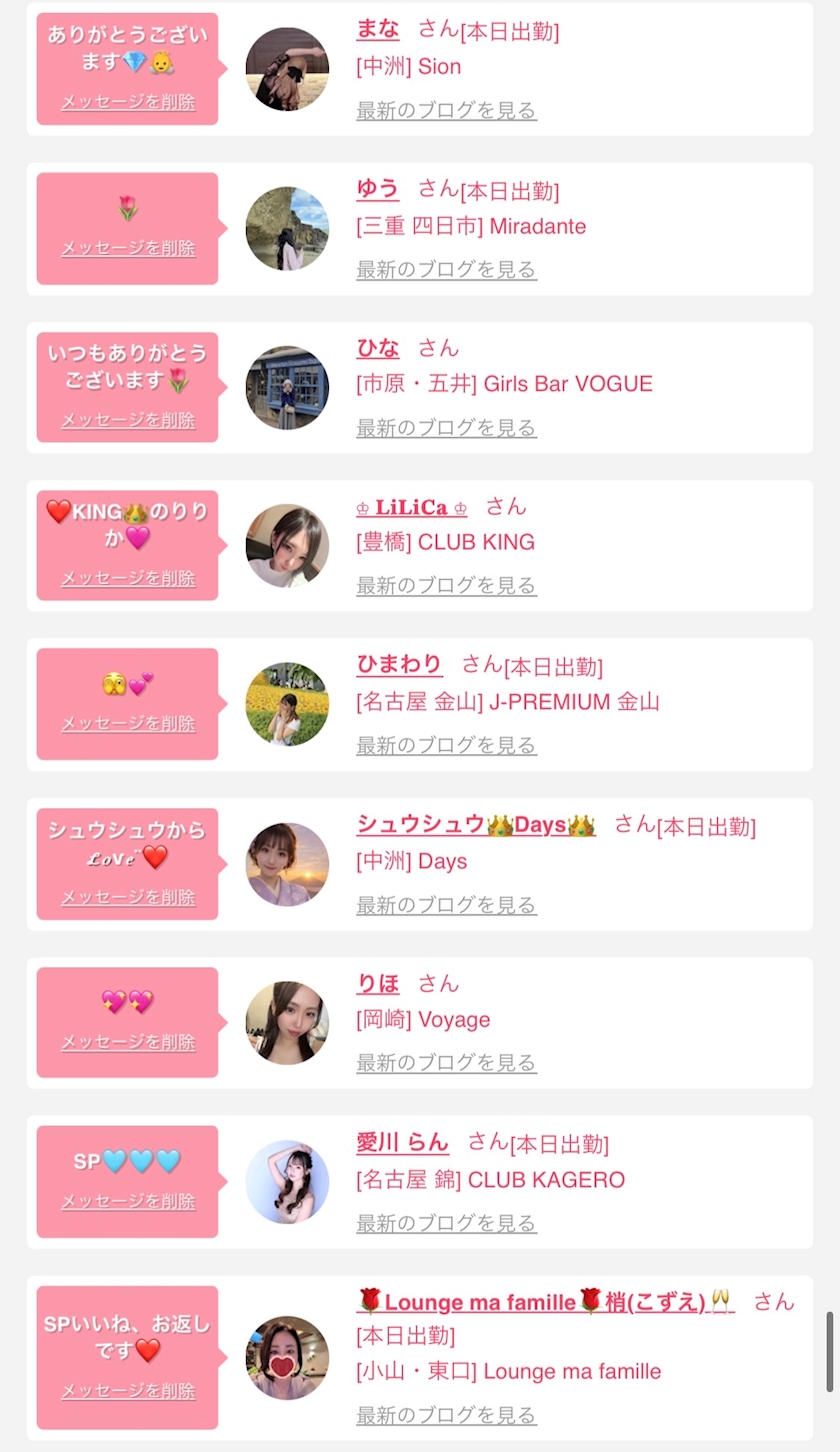The width and height of the screenshot is (840, 1452).
Task: View 愛川 らん's latest blog
Action: click(446, 1224)
